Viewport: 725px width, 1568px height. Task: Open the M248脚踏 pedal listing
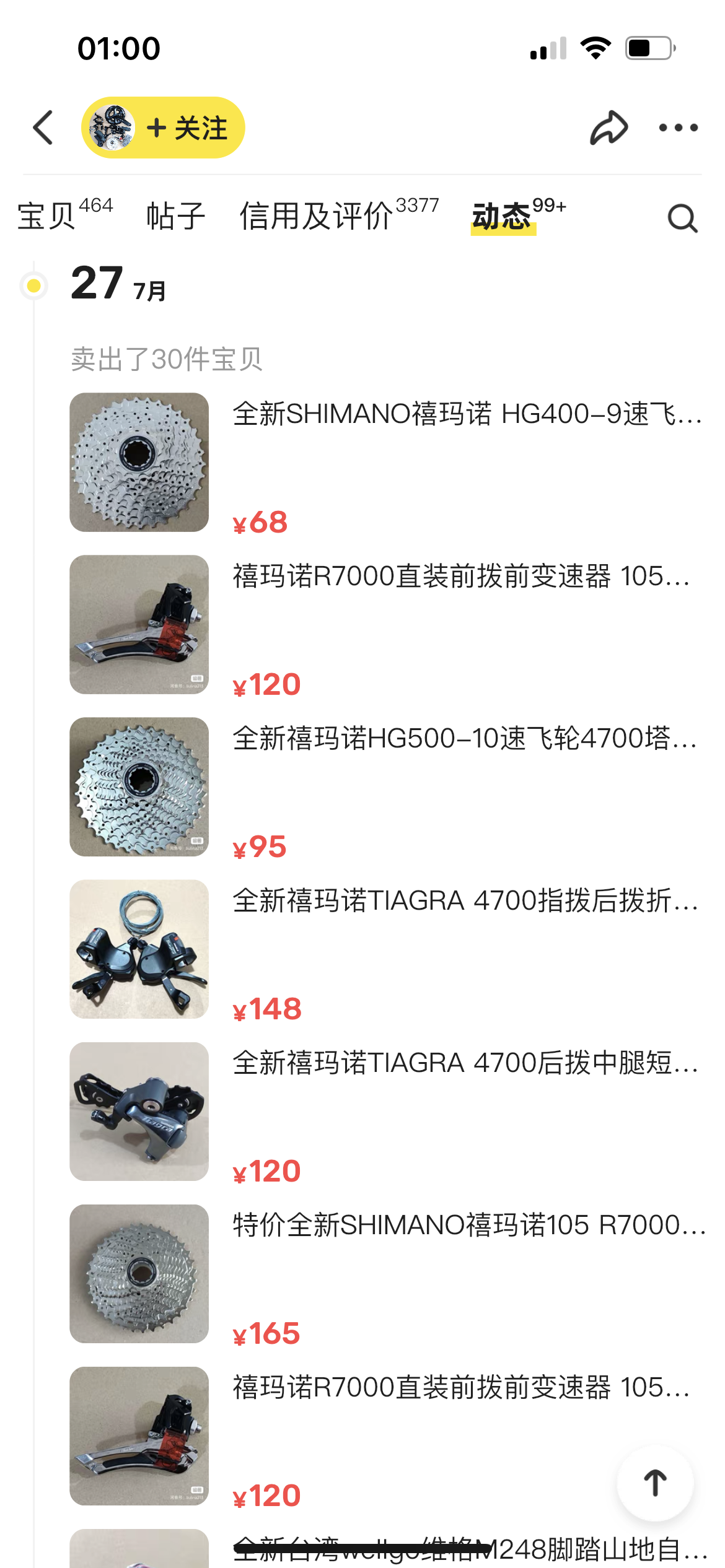click(468, 1549)
